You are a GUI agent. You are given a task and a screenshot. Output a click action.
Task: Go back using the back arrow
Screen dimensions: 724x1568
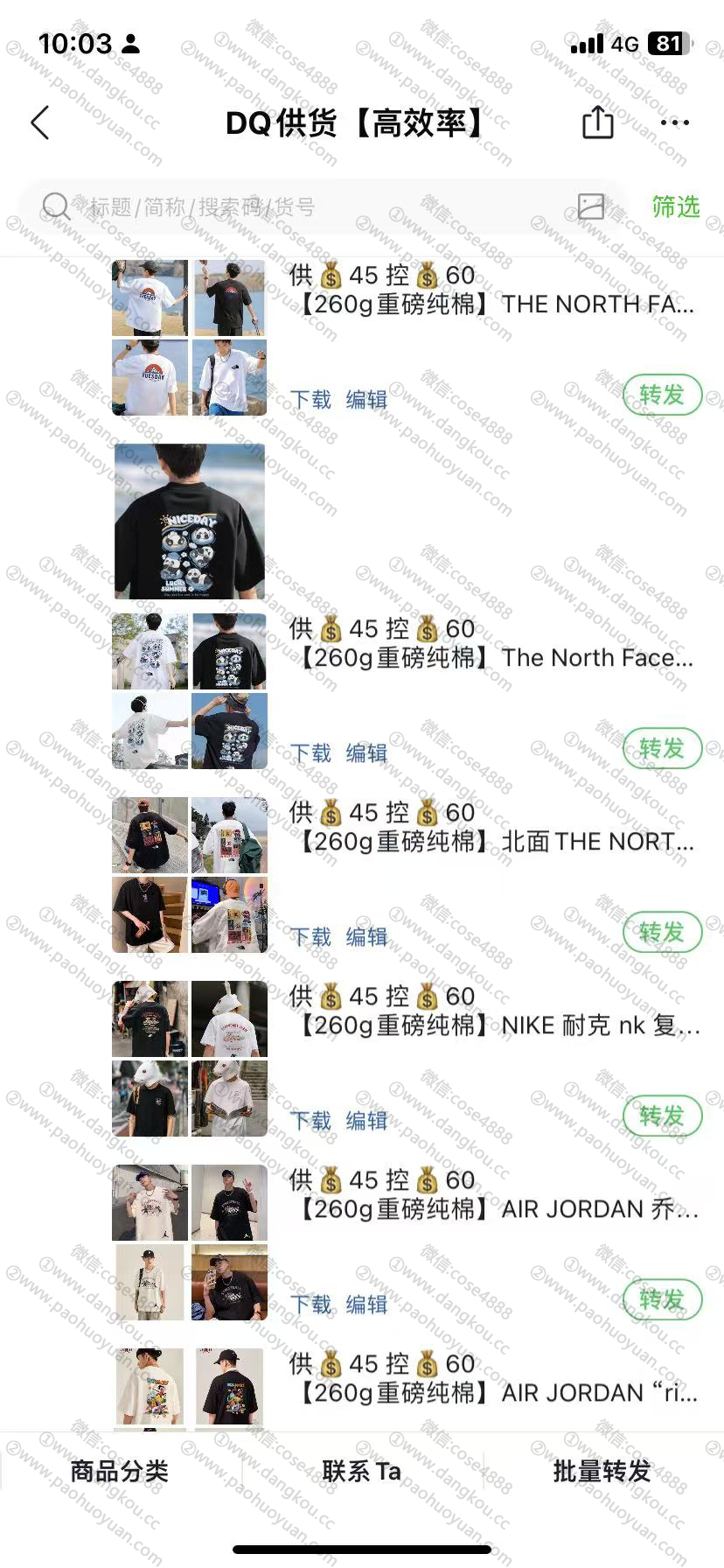tap(40, 123)
